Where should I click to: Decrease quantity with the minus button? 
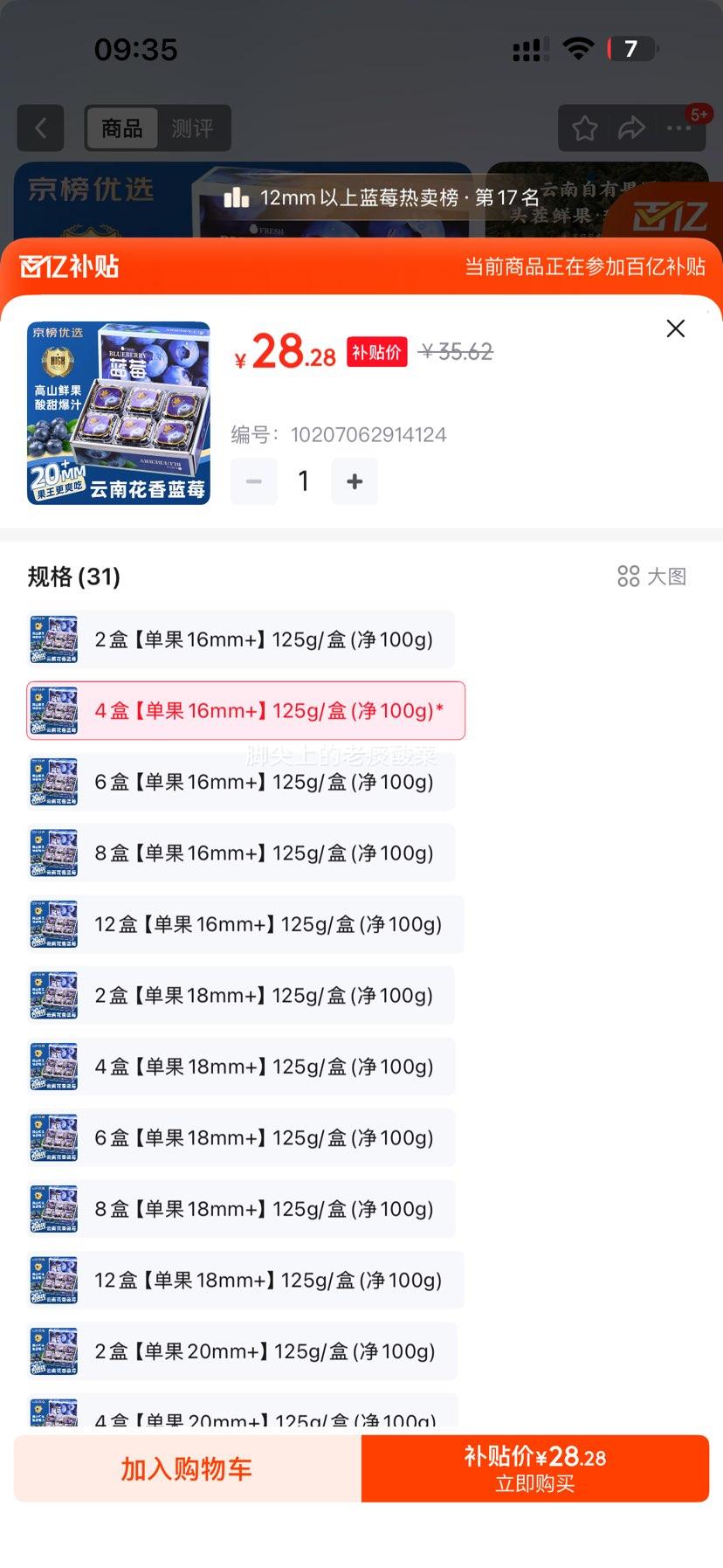click(253, 480)
